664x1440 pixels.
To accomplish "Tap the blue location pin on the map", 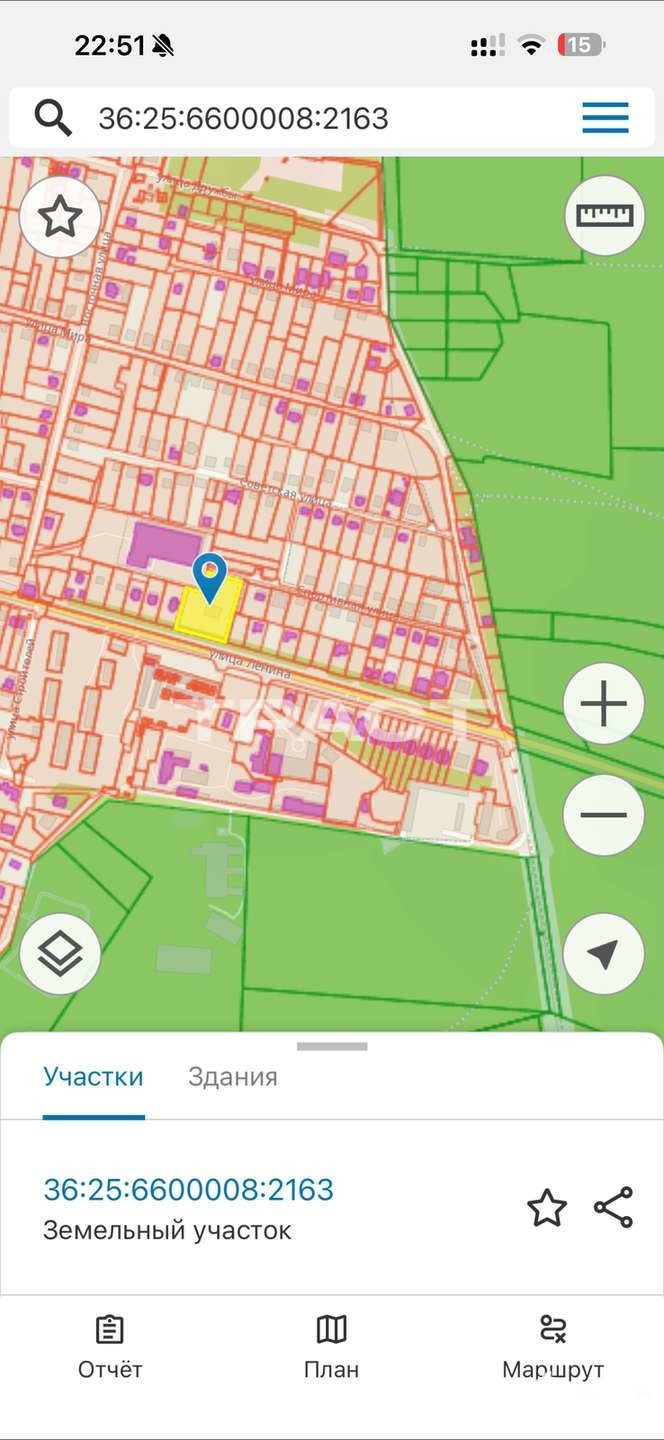I will point(209,576).
